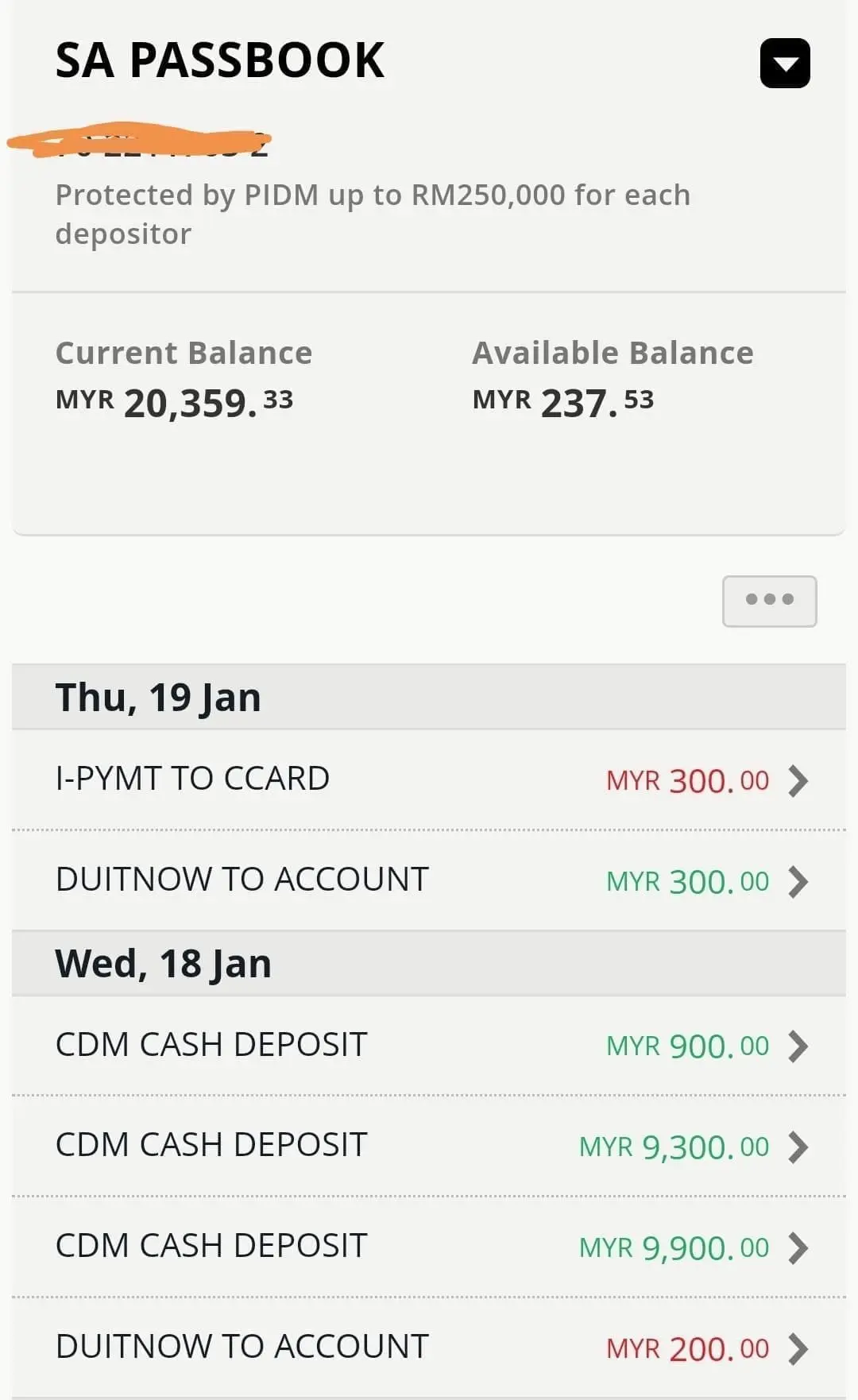View the DuitNow MYR 300.00 transaction
This screenshot has height=1400, width=858.
point(429,880)
